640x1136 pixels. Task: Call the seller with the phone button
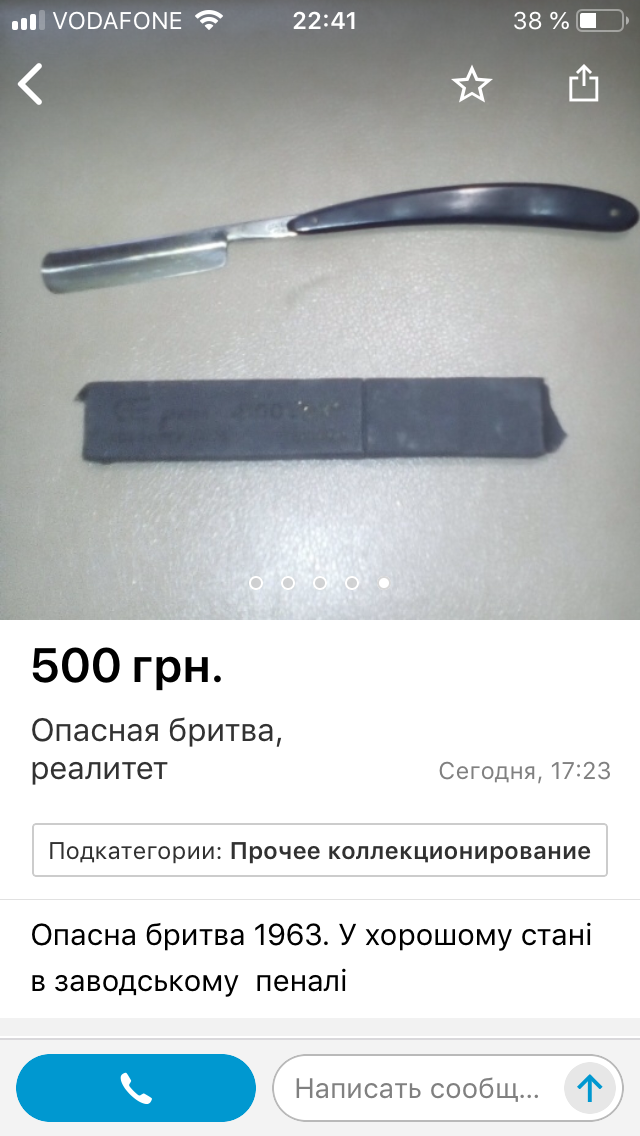[x=136, y=1087]
